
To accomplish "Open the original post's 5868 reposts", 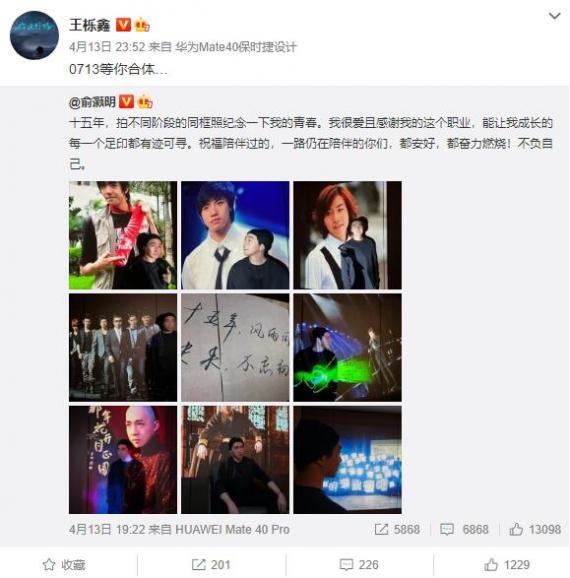I will [397, 529].
